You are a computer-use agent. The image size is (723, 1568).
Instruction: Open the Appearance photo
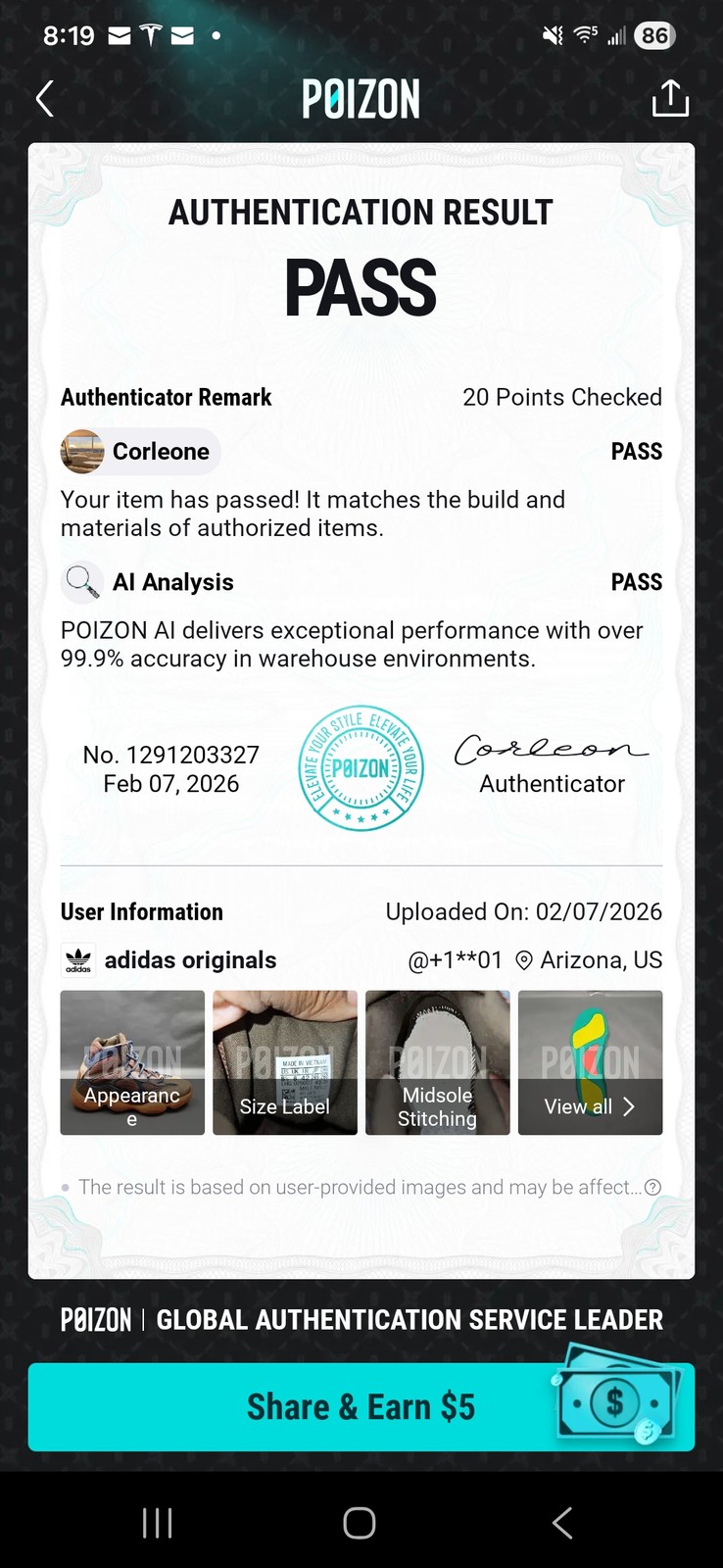click(132, 1062)
